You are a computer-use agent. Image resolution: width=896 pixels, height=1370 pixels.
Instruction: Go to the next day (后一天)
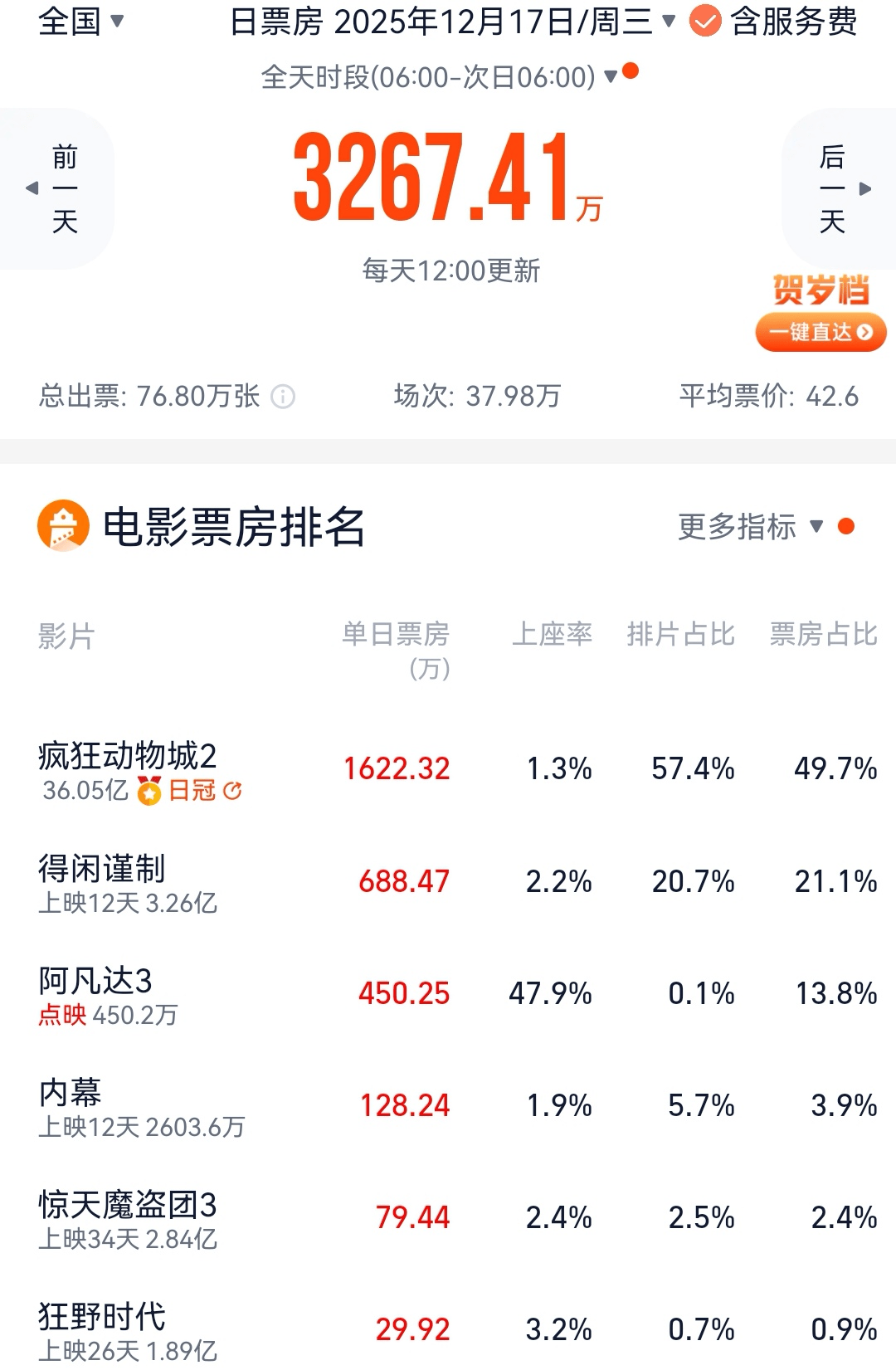[840, 188]
